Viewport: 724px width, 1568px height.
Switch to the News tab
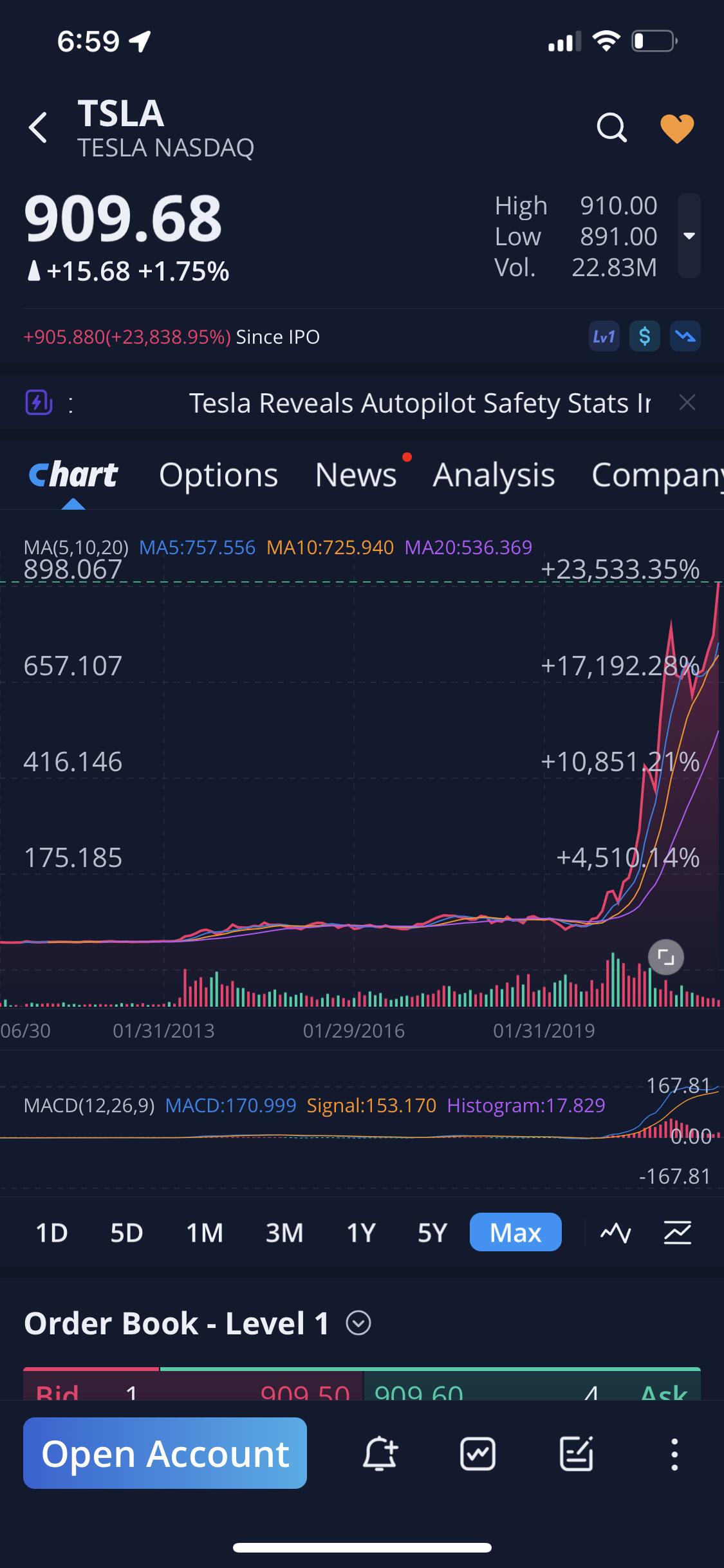[356, 475]
